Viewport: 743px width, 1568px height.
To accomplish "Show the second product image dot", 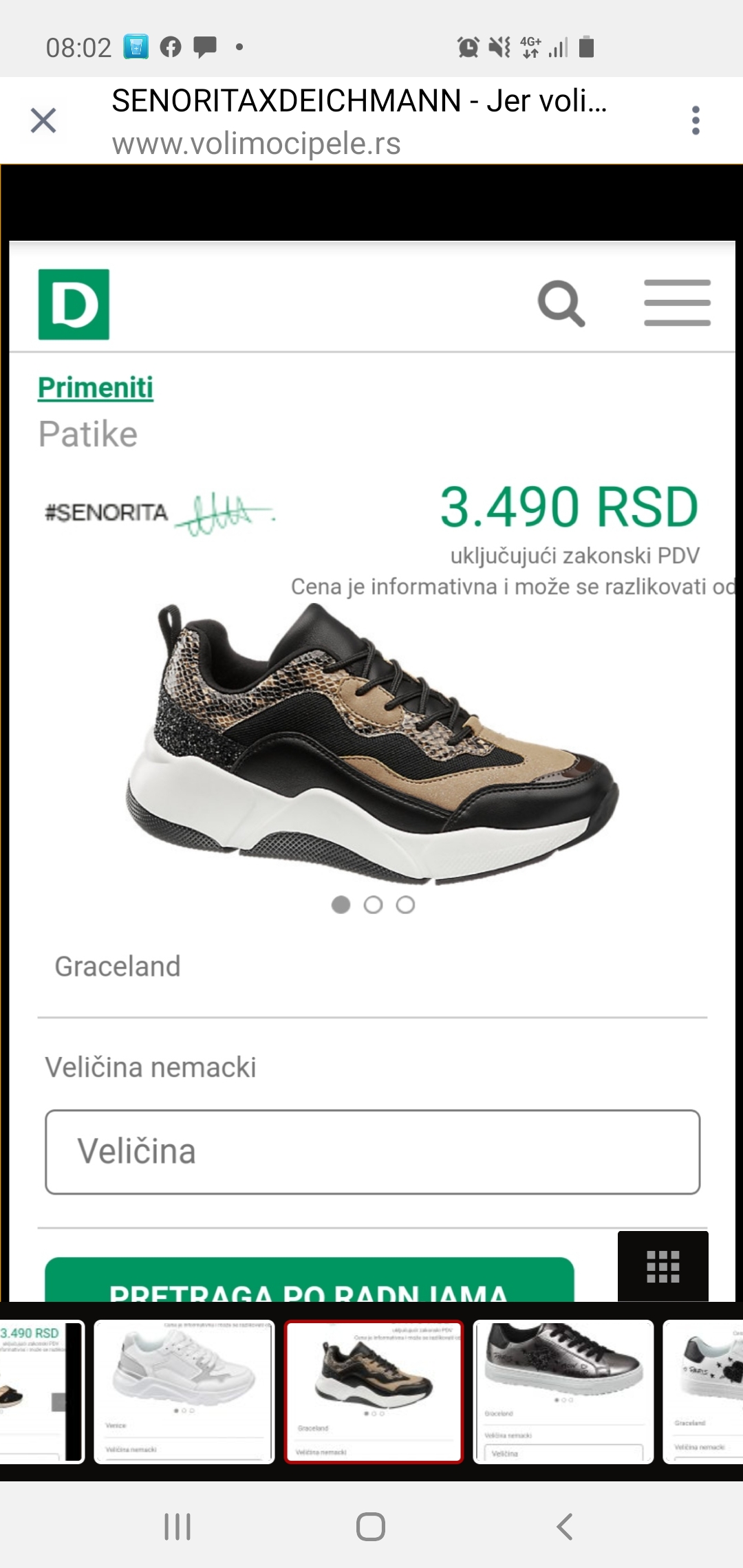I will [x=373, y=904].
